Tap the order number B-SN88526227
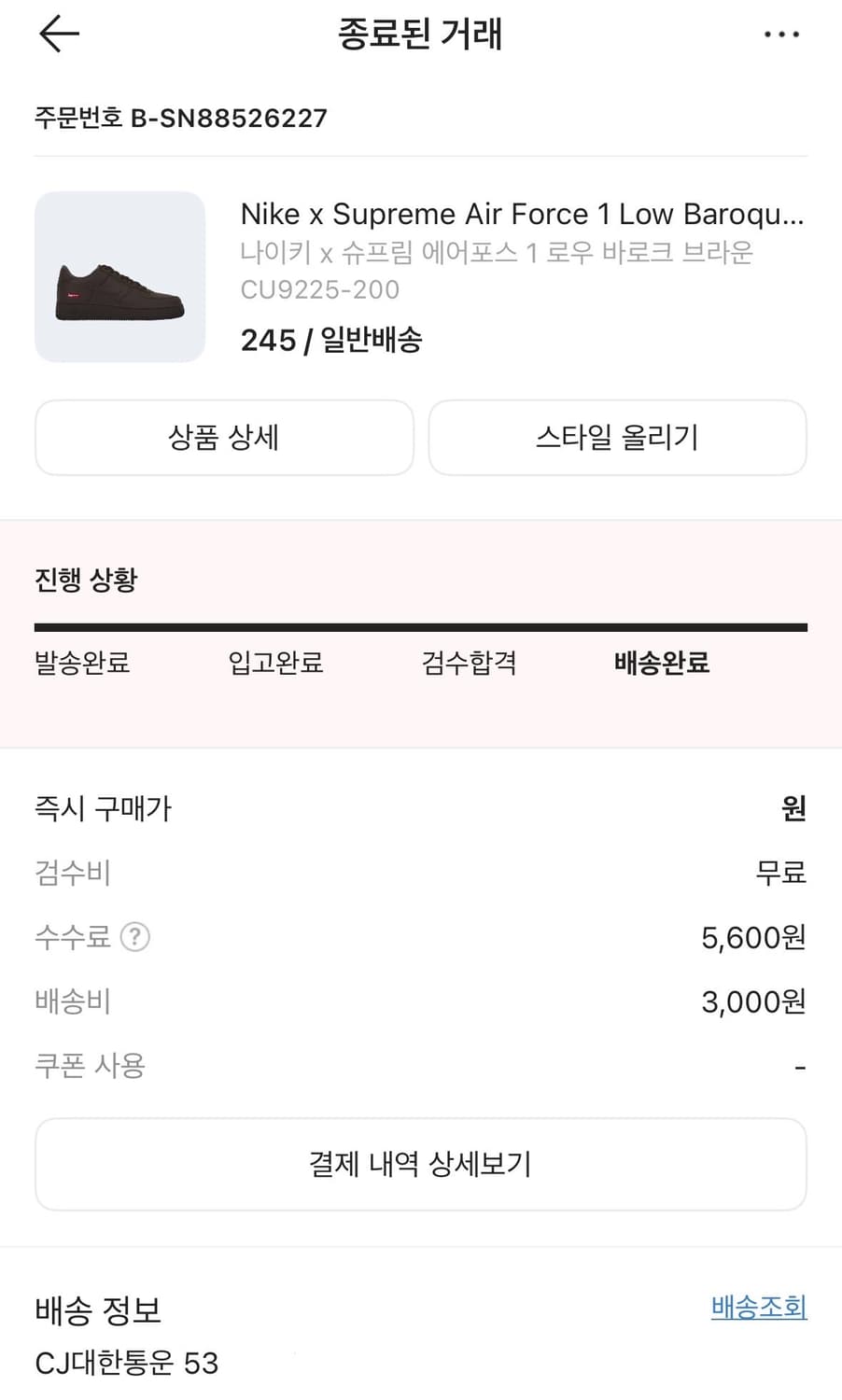 tap(180, 118)
